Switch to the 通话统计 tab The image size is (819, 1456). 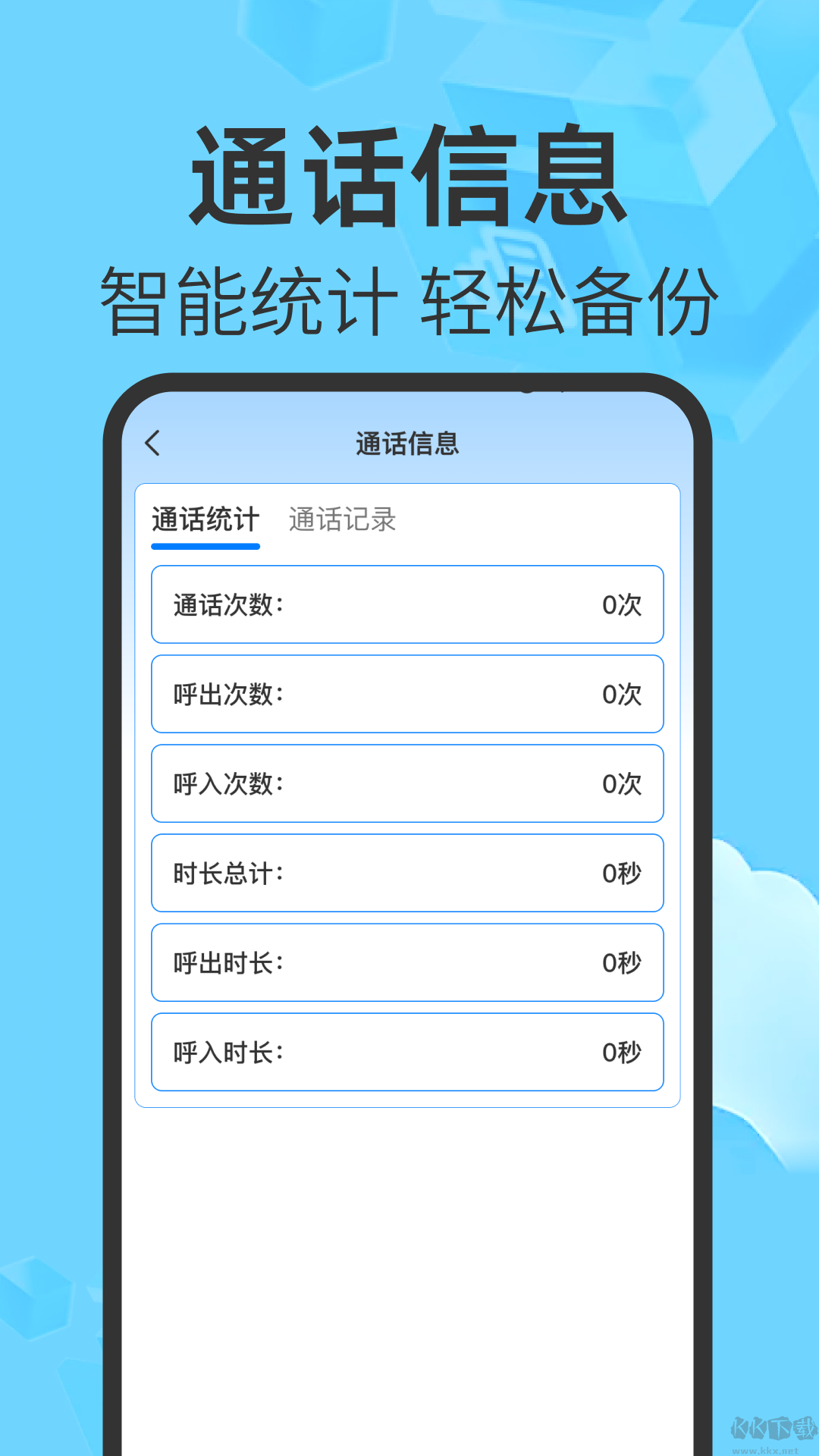[x=206, y=521]
